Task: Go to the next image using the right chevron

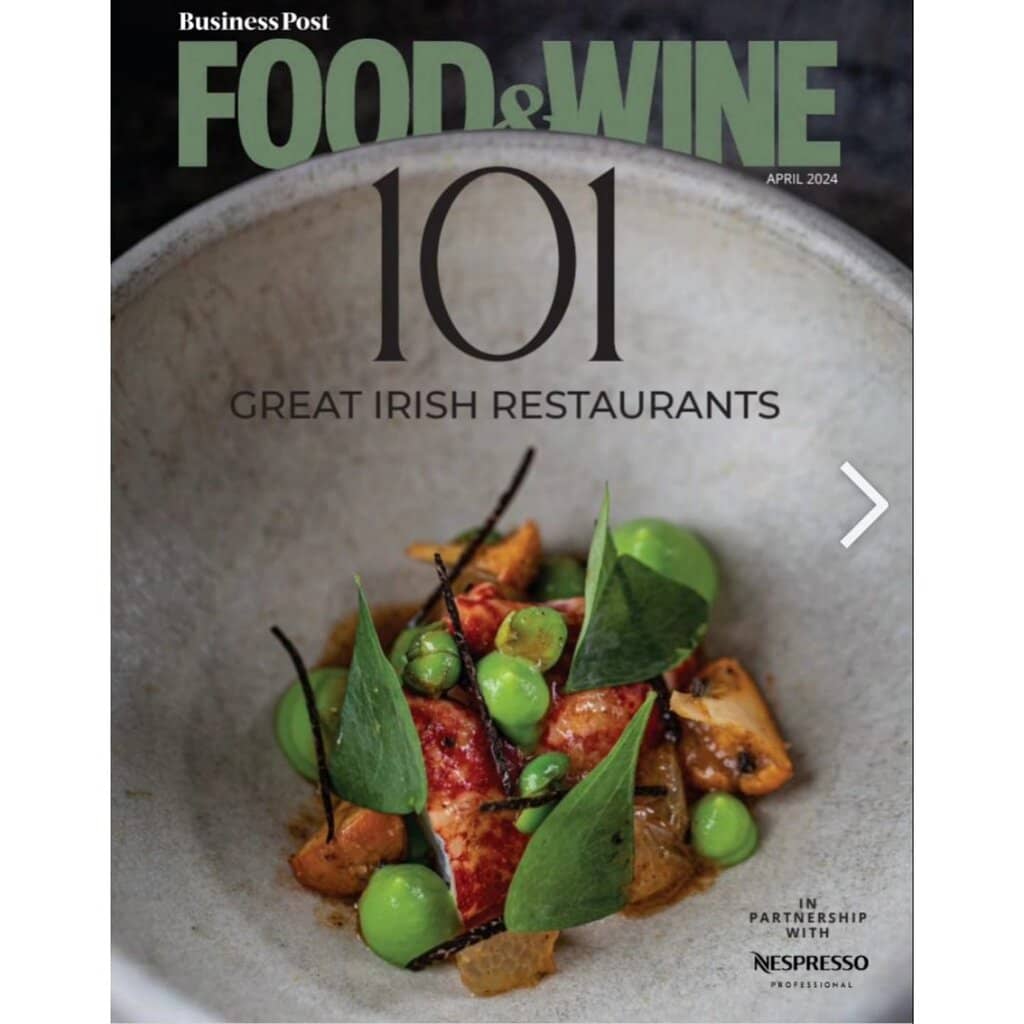Action: coord(864,504)
